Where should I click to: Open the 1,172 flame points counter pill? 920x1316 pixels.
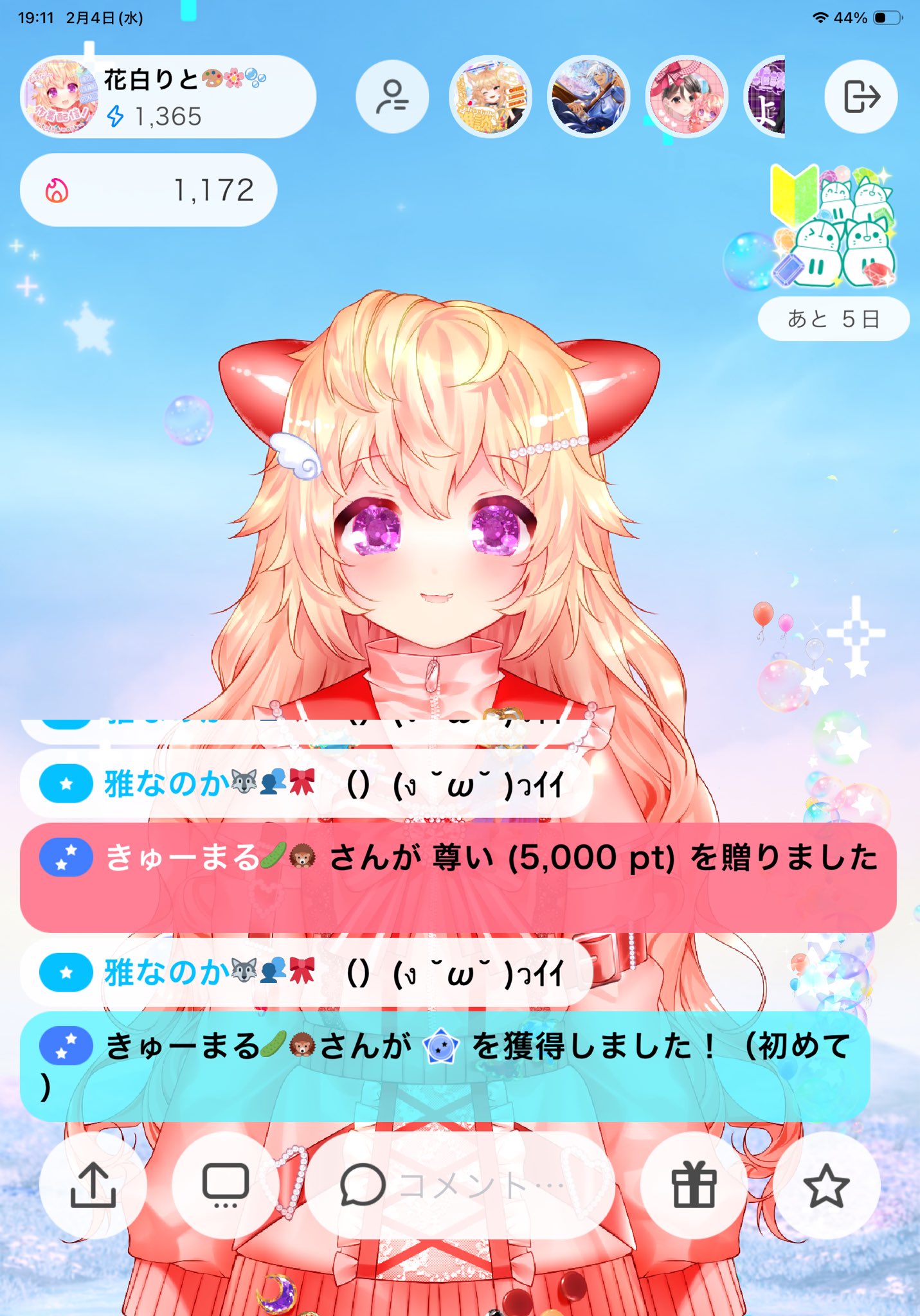click(149, 190)
